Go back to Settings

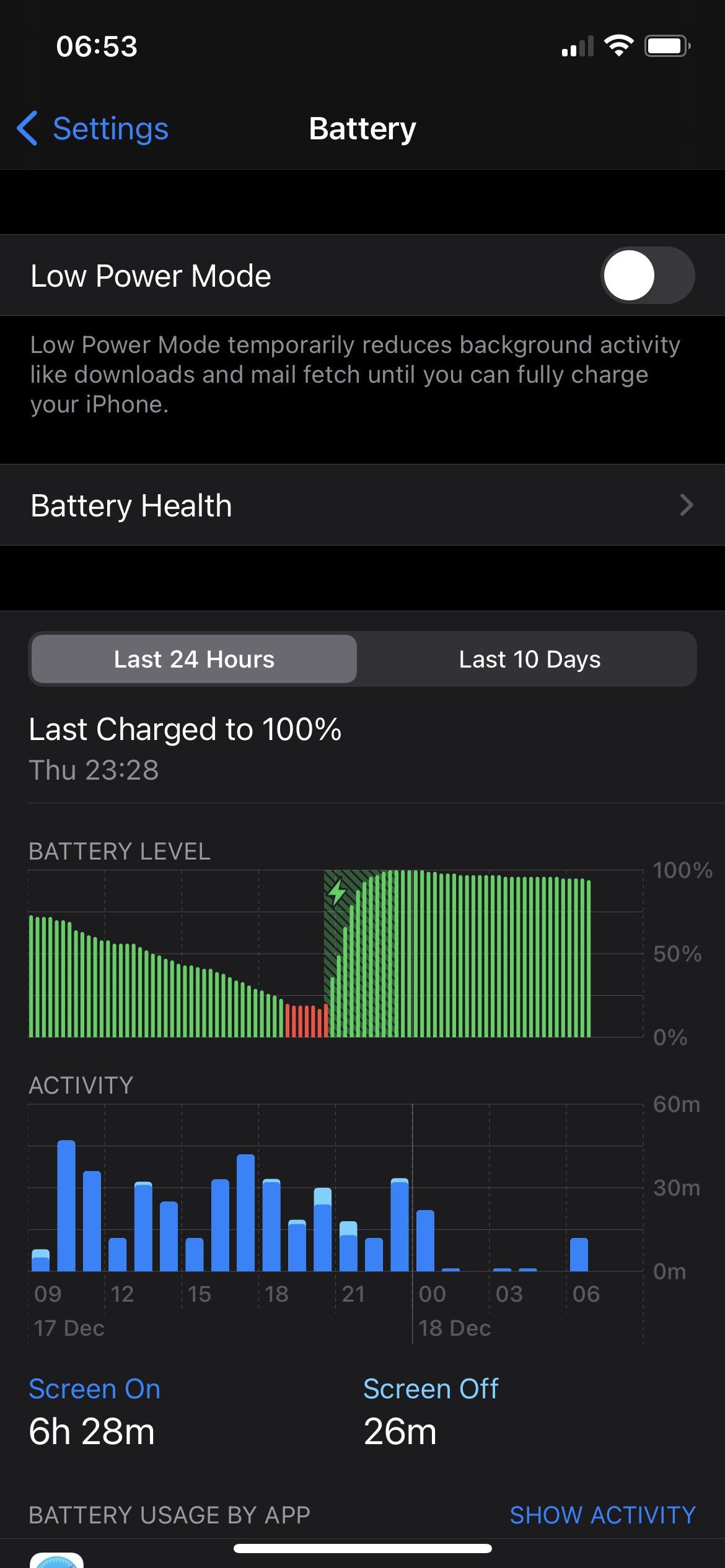click(93, 129)
